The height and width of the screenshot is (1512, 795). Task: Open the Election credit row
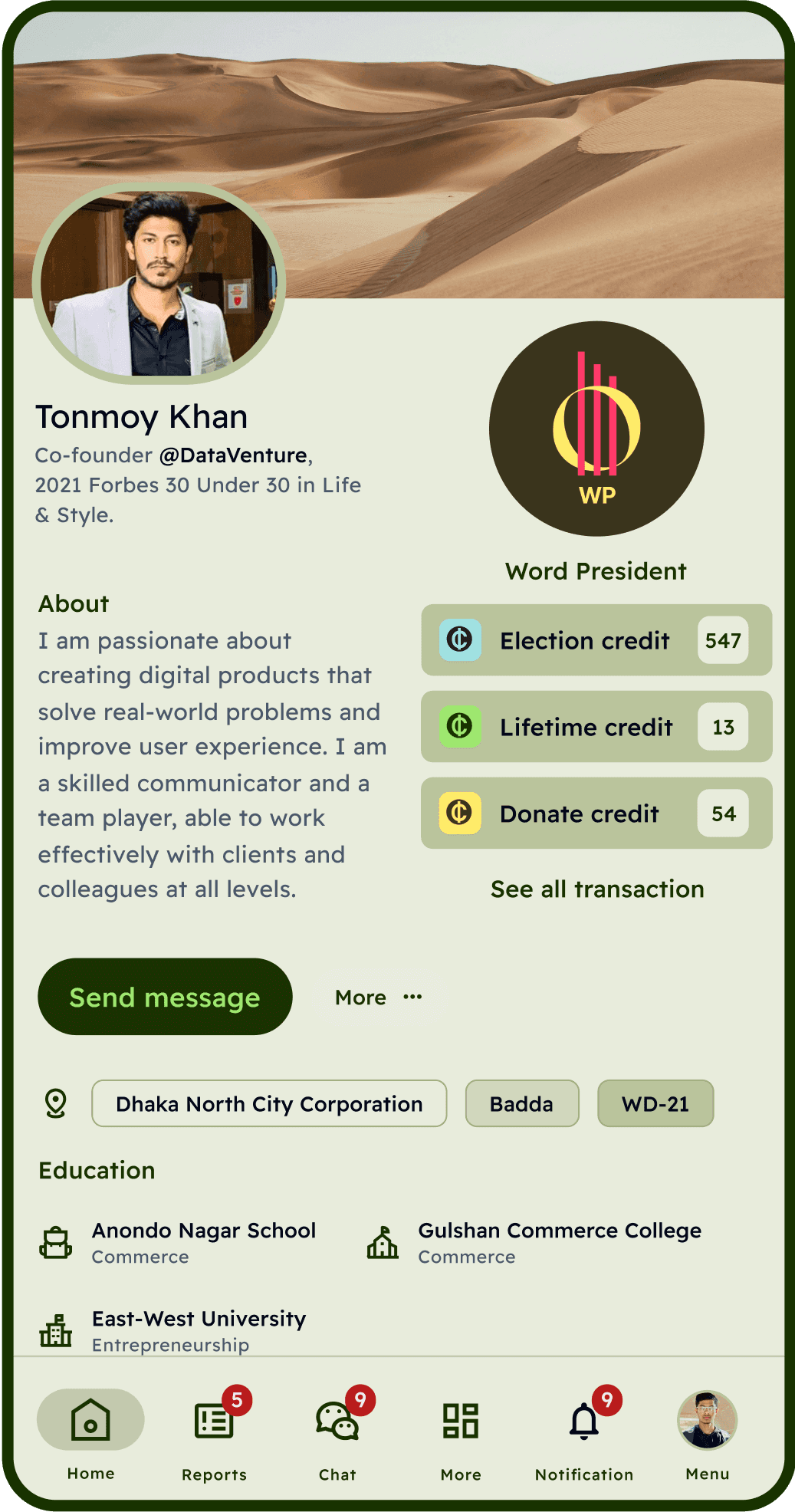(596, 640)
